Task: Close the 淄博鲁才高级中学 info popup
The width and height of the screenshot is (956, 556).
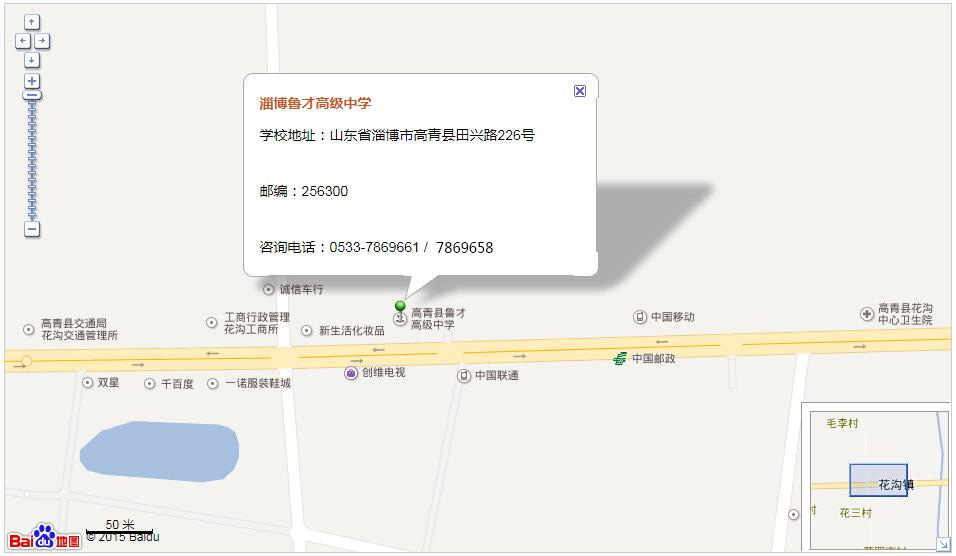Action: pos(580,91)
